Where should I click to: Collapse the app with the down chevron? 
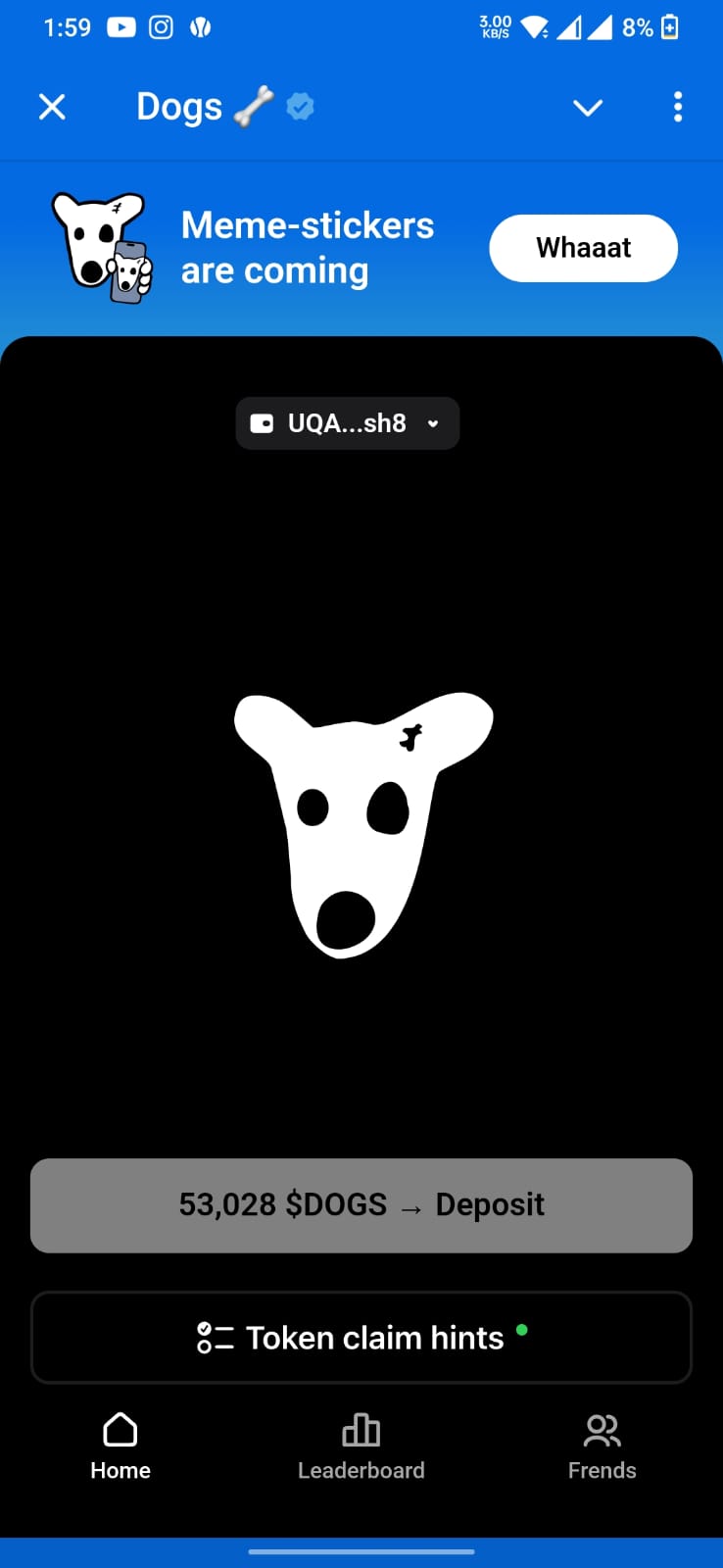tap(588, 107)
